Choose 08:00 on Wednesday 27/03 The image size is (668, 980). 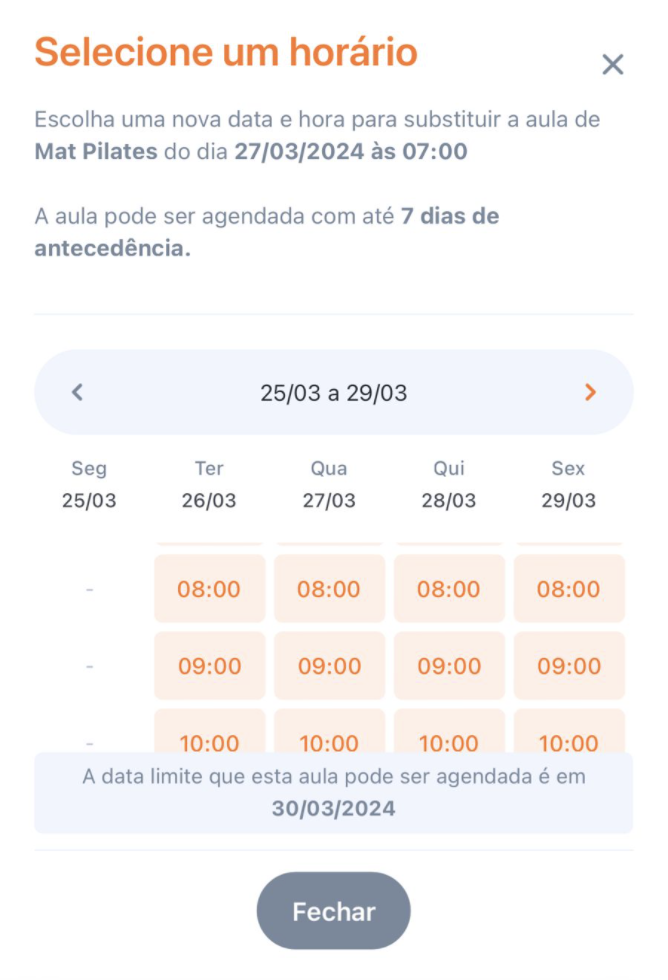(x=329, y=589)
